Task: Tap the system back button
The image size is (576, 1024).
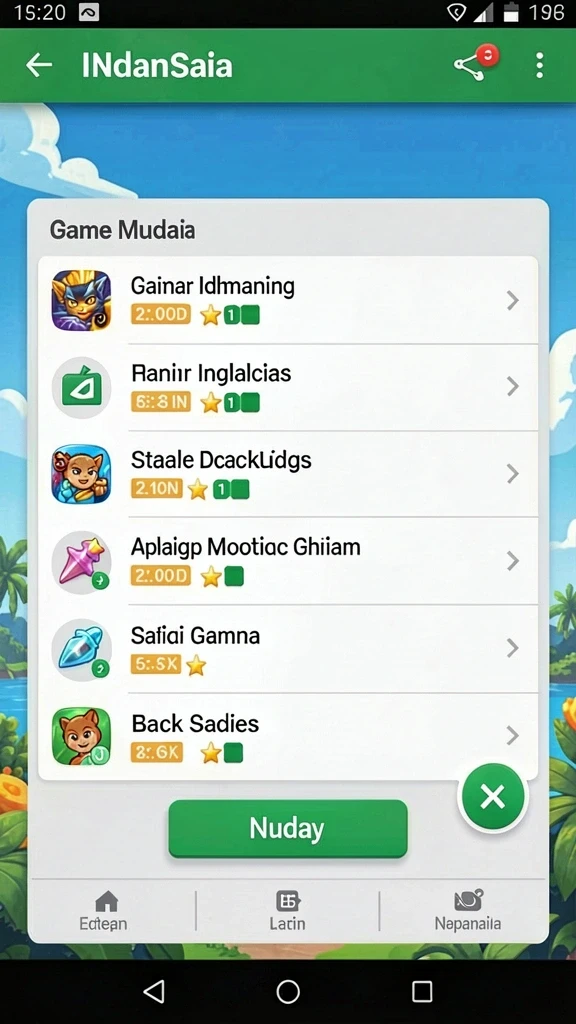Action: tap(154, 992)
